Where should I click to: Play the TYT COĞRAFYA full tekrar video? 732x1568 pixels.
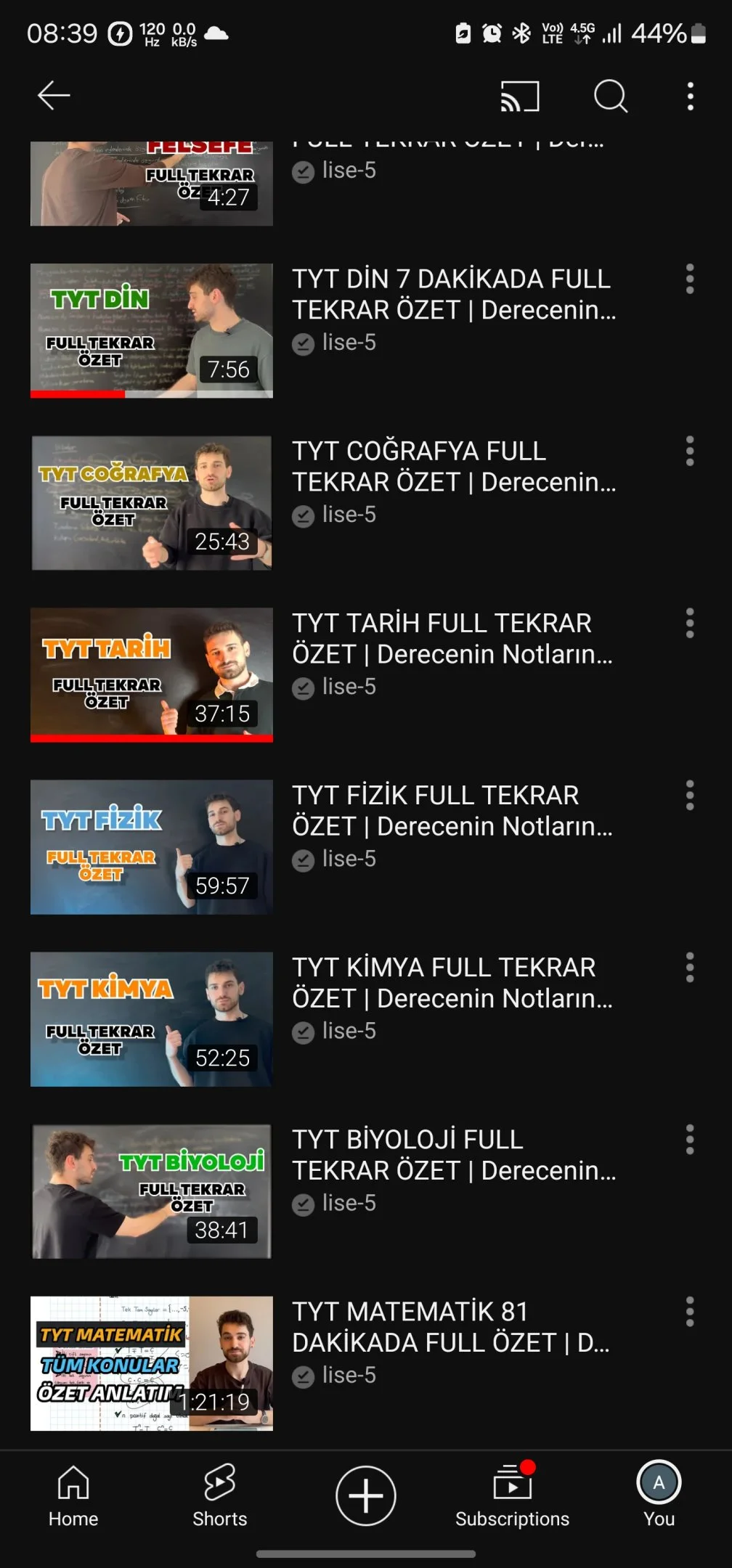(x=152, y=502)
